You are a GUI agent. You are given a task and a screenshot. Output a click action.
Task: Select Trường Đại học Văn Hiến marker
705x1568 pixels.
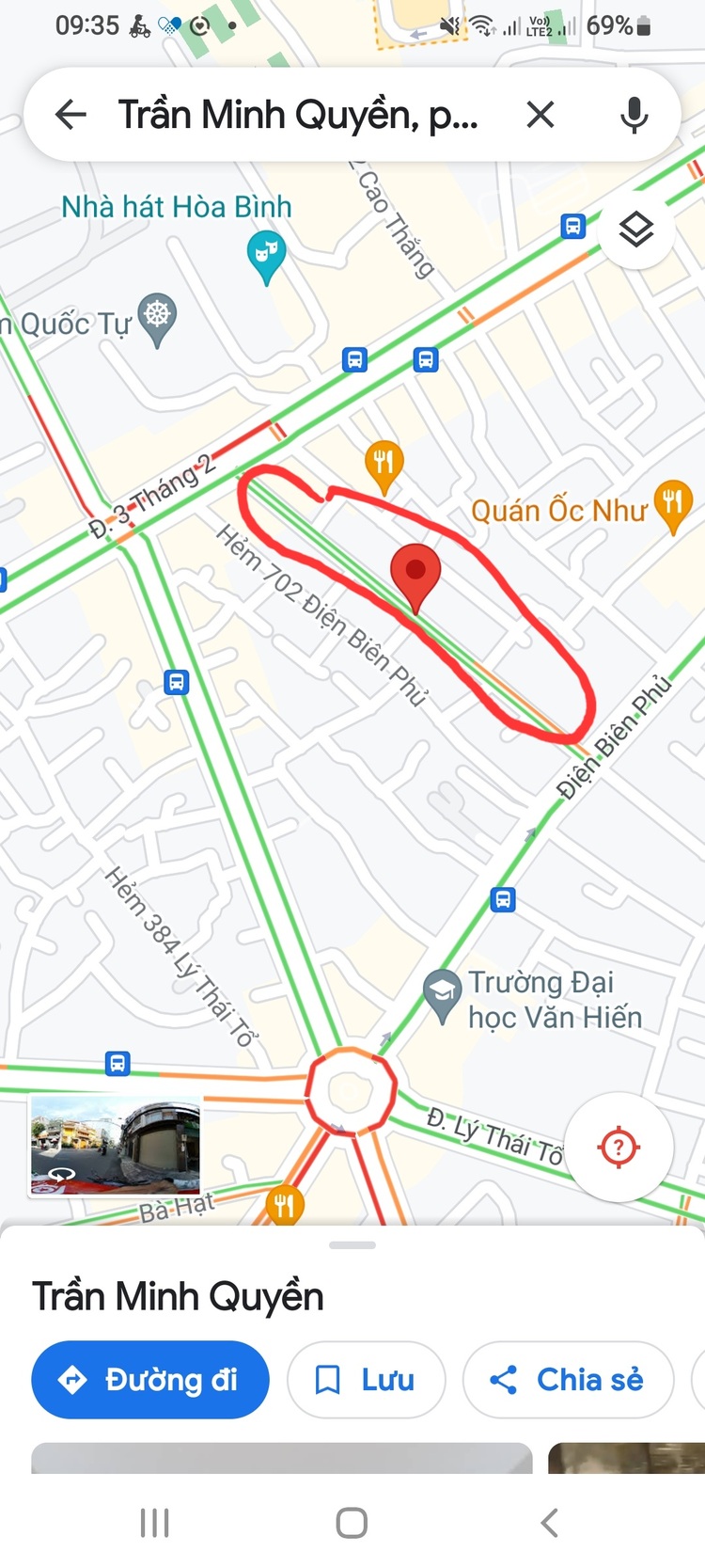(x=442, y=994)
